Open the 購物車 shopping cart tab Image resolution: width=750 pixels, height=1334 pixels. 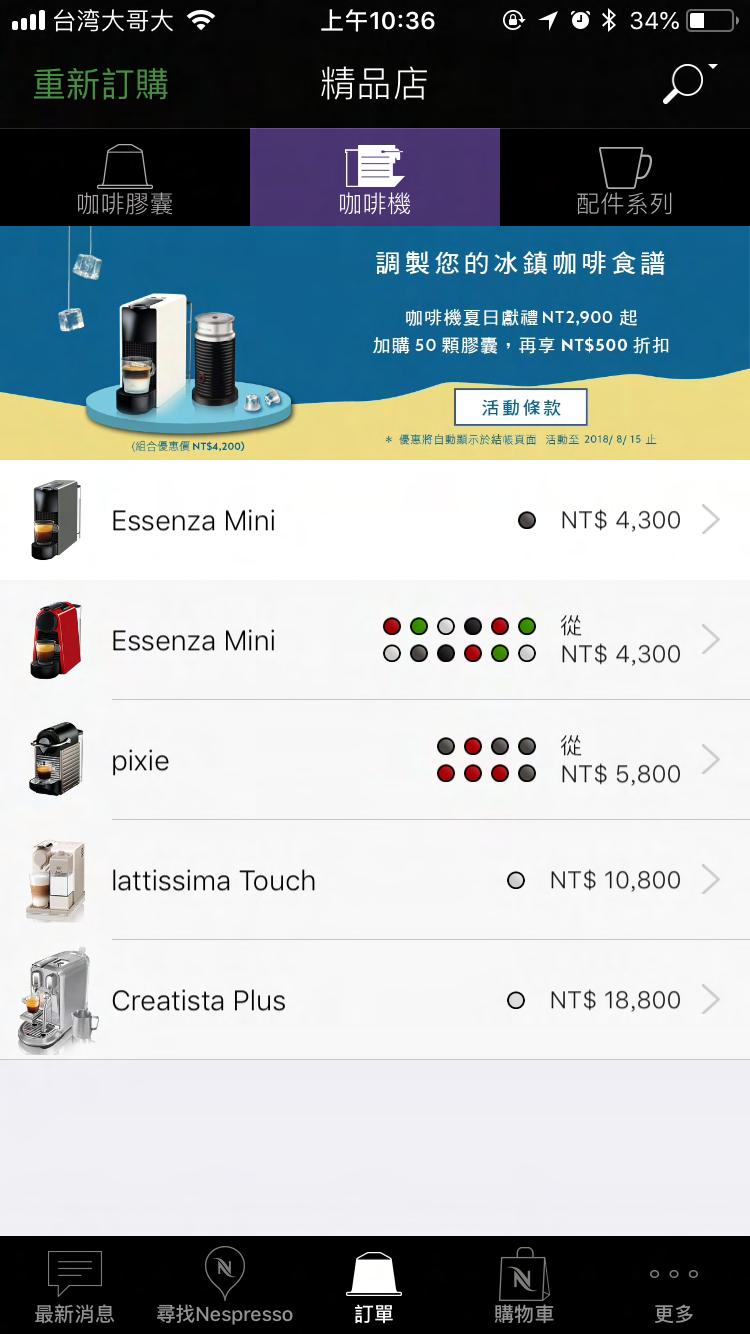524,1286
